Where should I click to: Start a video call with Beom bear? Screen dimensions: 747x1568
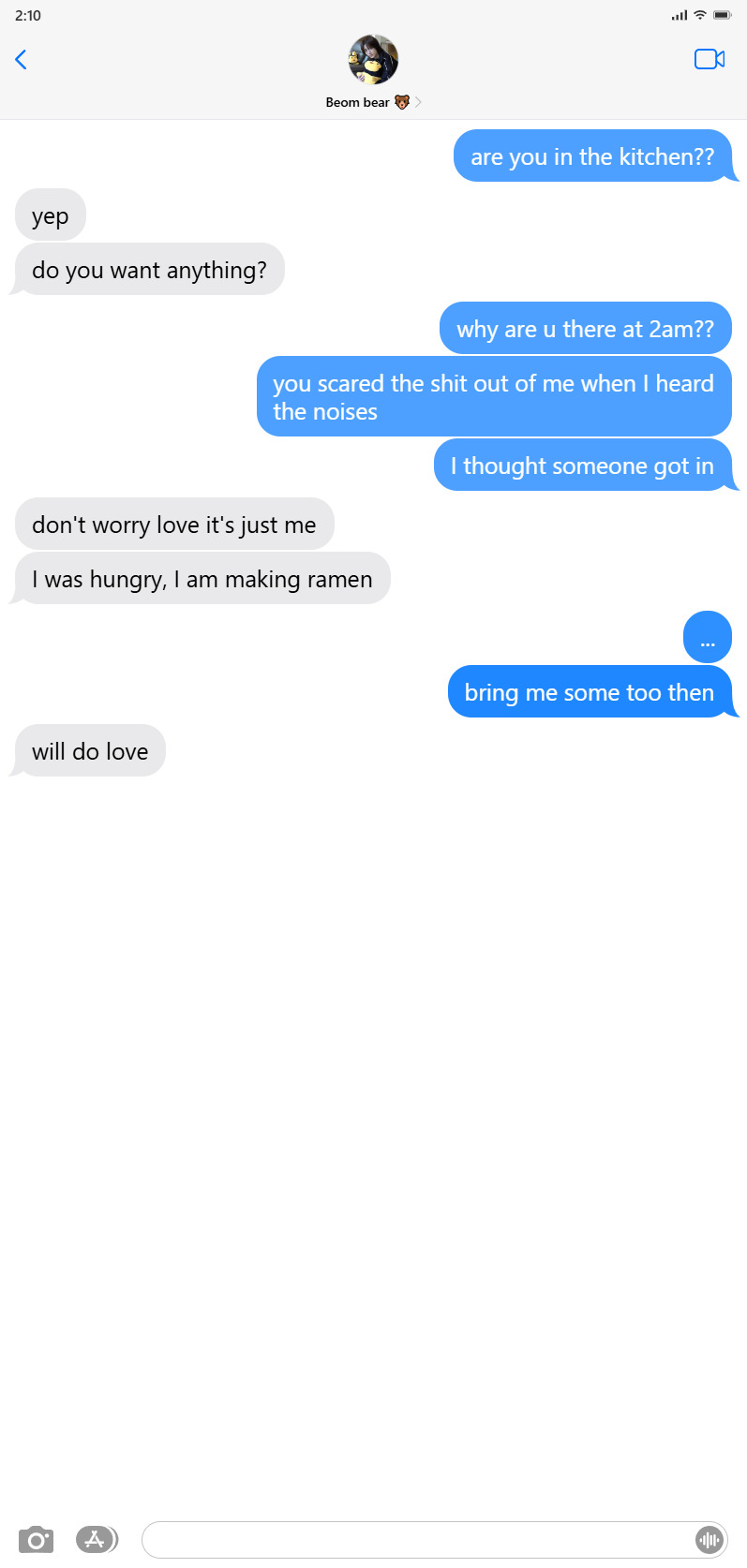(x=709, y=59)
